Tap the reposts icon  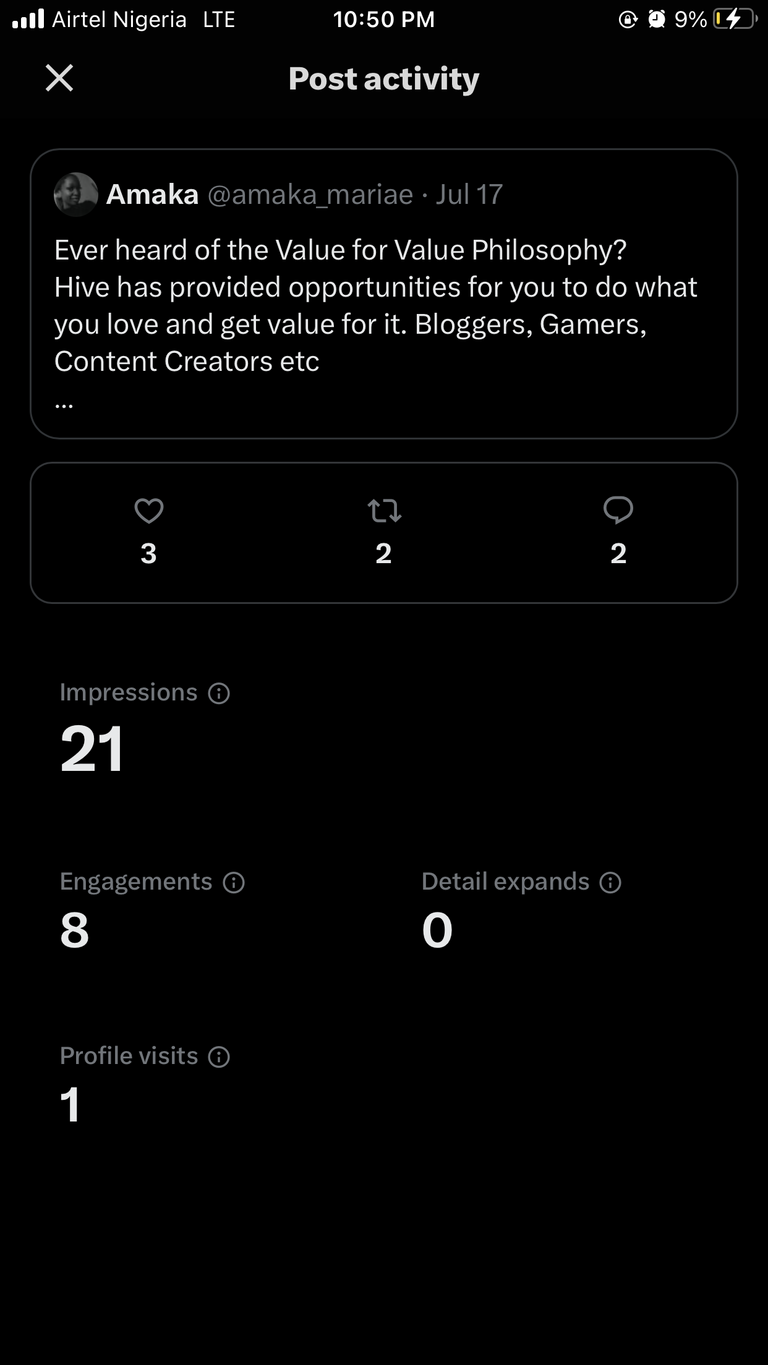(384, 511)
